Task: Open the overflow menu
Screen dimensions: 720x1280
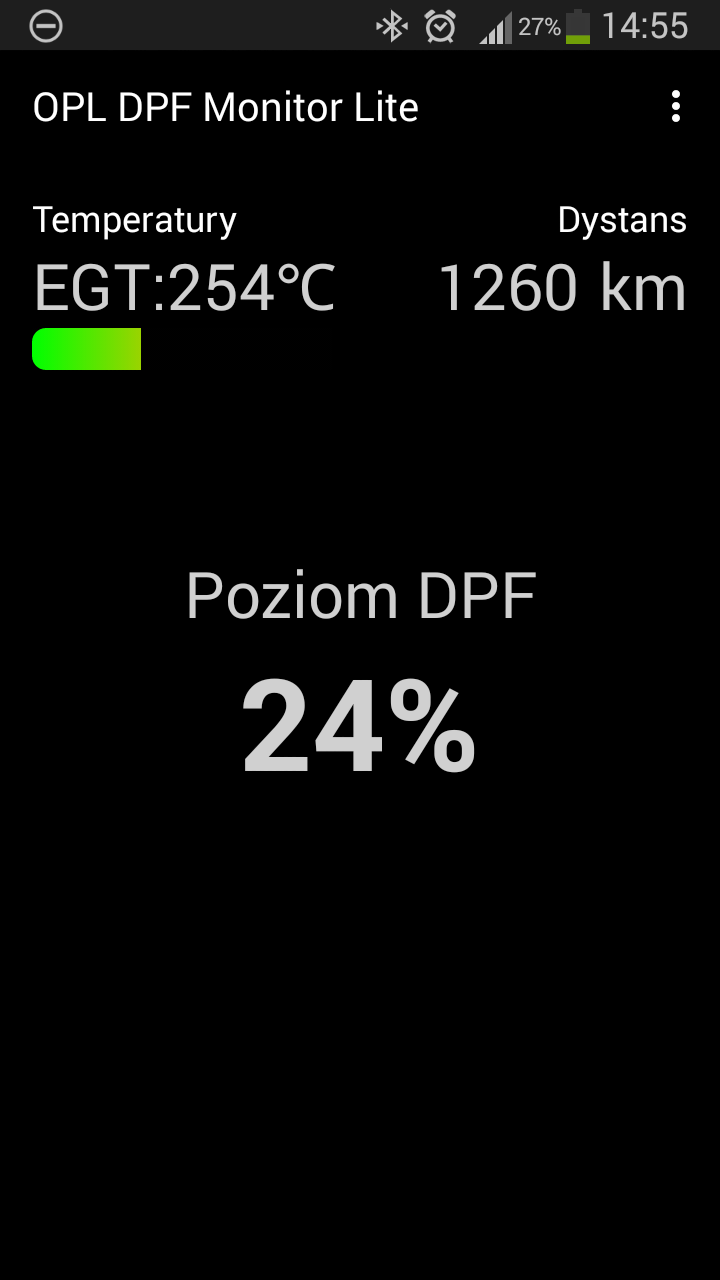Action: click(x=676, y=106)
